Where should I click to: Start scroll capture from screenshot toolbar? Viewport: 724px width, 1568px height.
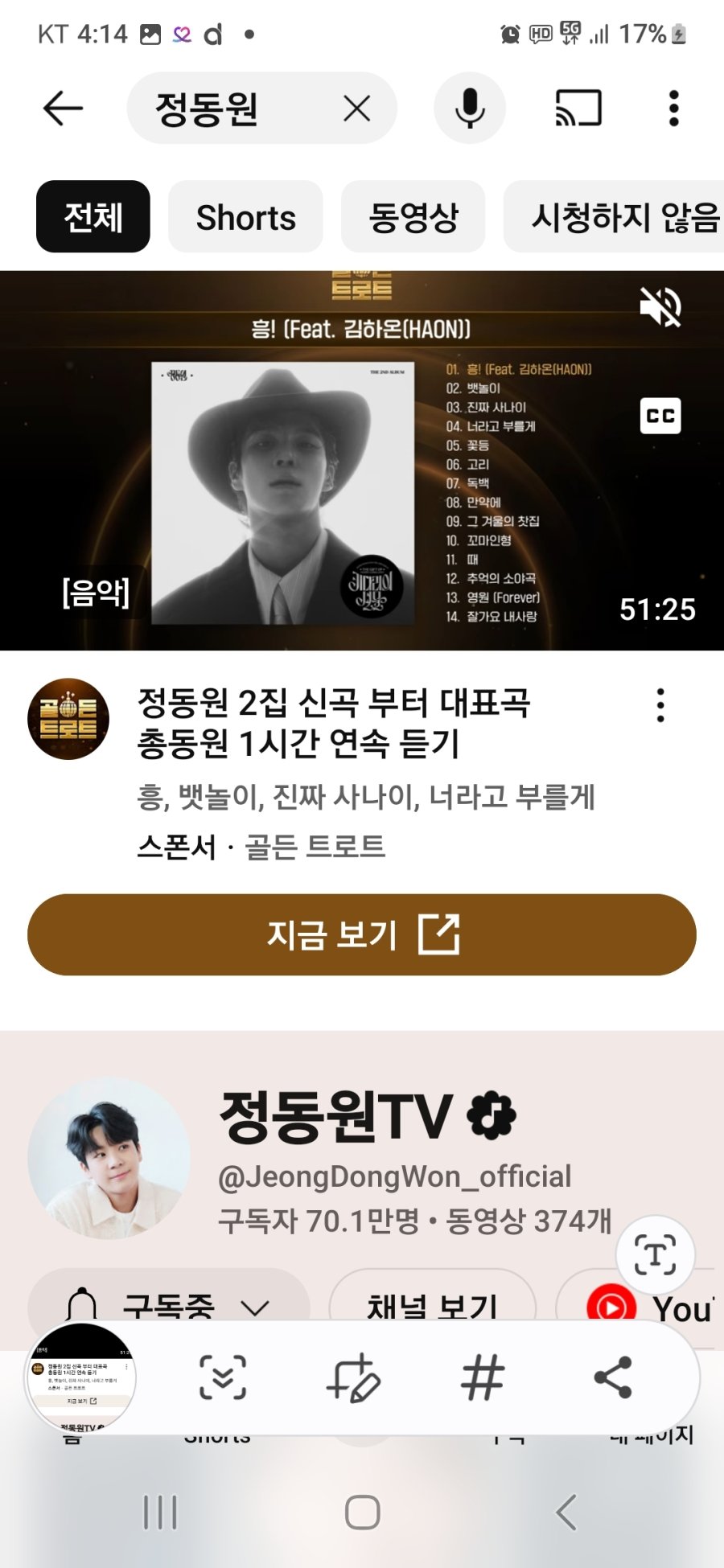pyautogui.click(x=223, y=1377)
